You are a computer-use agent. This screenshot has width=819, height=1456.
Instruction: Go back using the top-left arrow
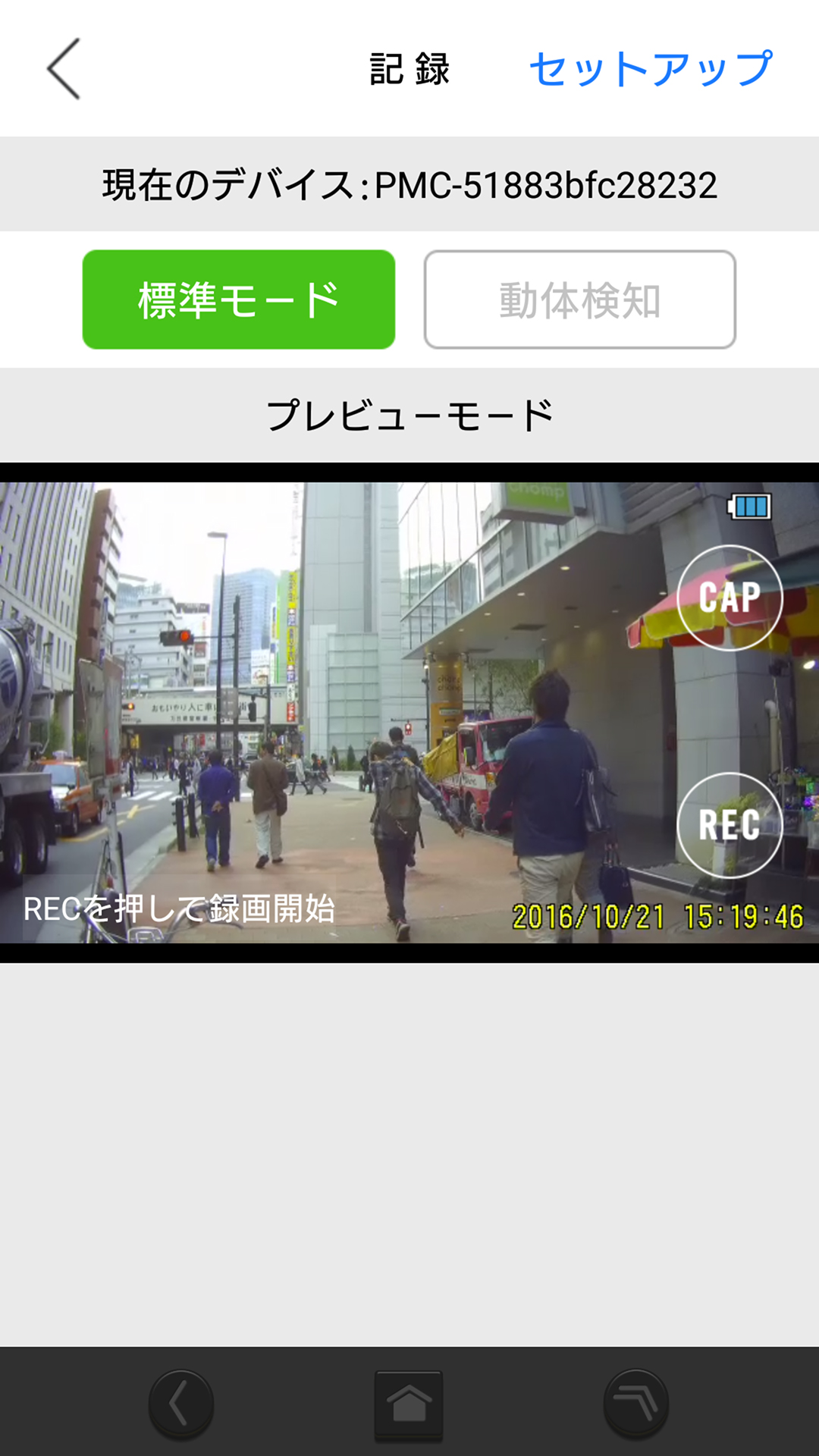[x=64, y=69]
